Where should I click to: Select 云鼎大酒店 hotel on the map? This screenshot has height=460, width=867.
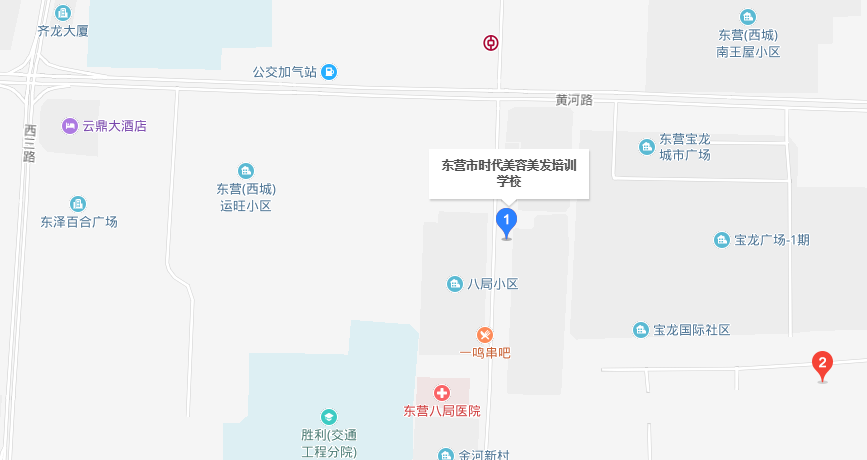pyautogui.click(x=70, y=126)
